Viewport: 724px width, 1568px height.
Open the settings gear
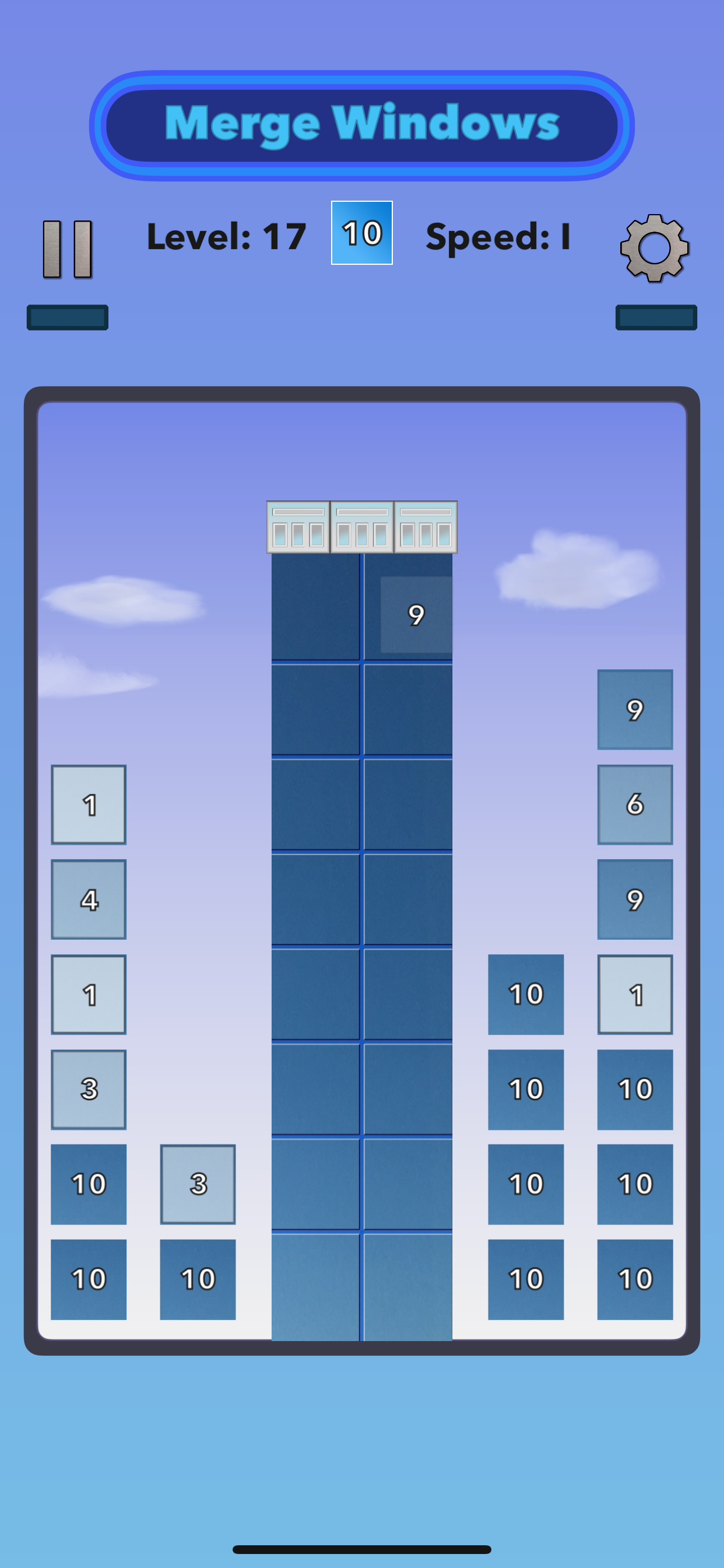click(x=654, y=248)
